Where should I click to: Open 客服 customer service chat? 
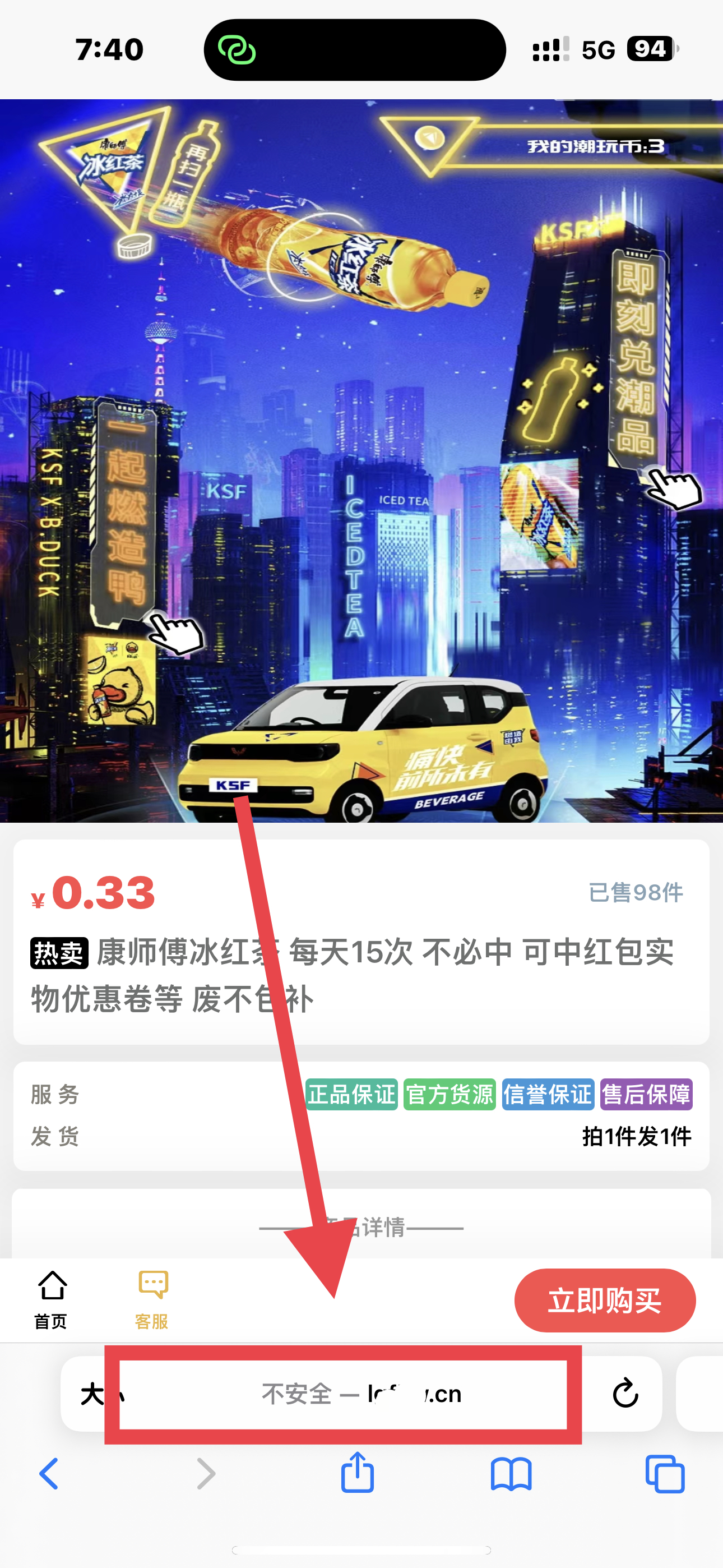tap(152, 1299)
